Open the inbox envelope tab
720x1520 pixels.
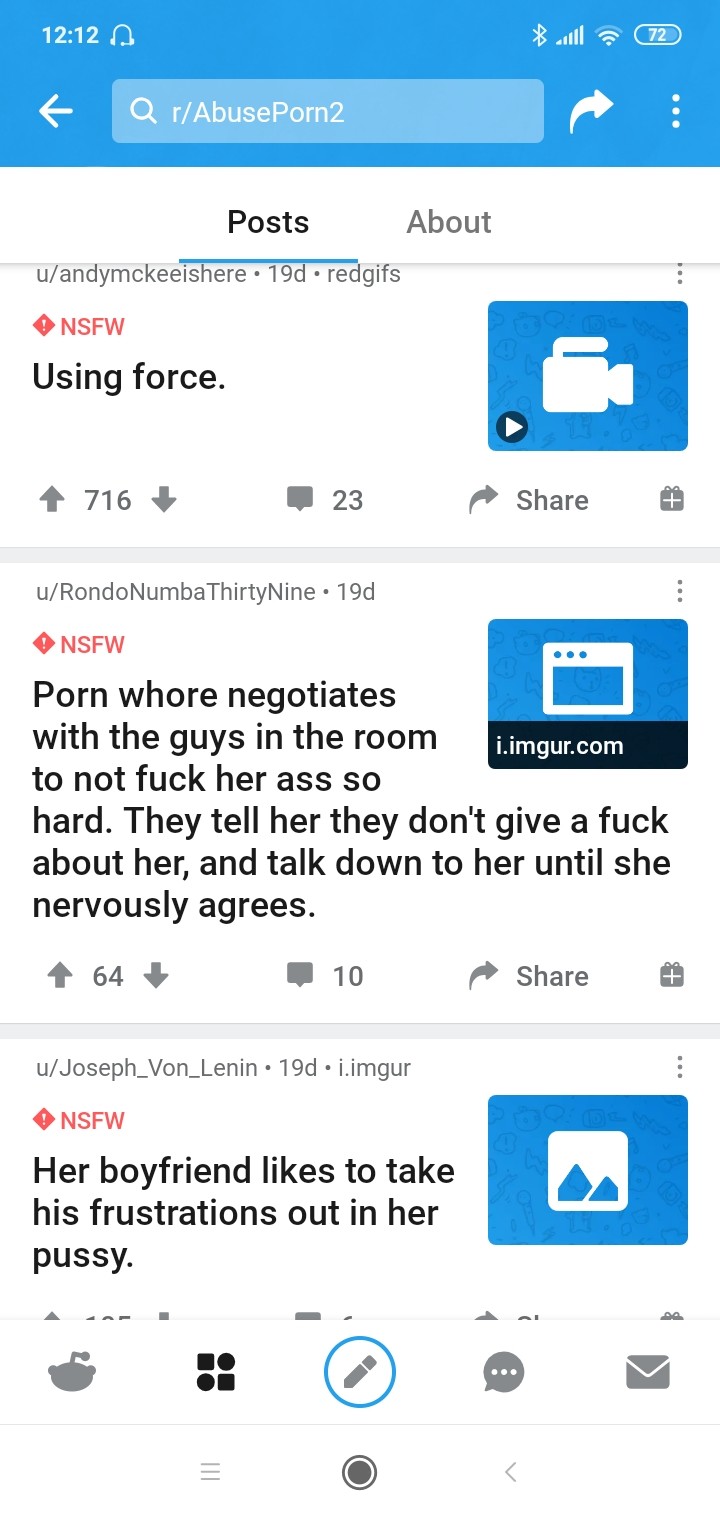click(x=647, y=1372)
